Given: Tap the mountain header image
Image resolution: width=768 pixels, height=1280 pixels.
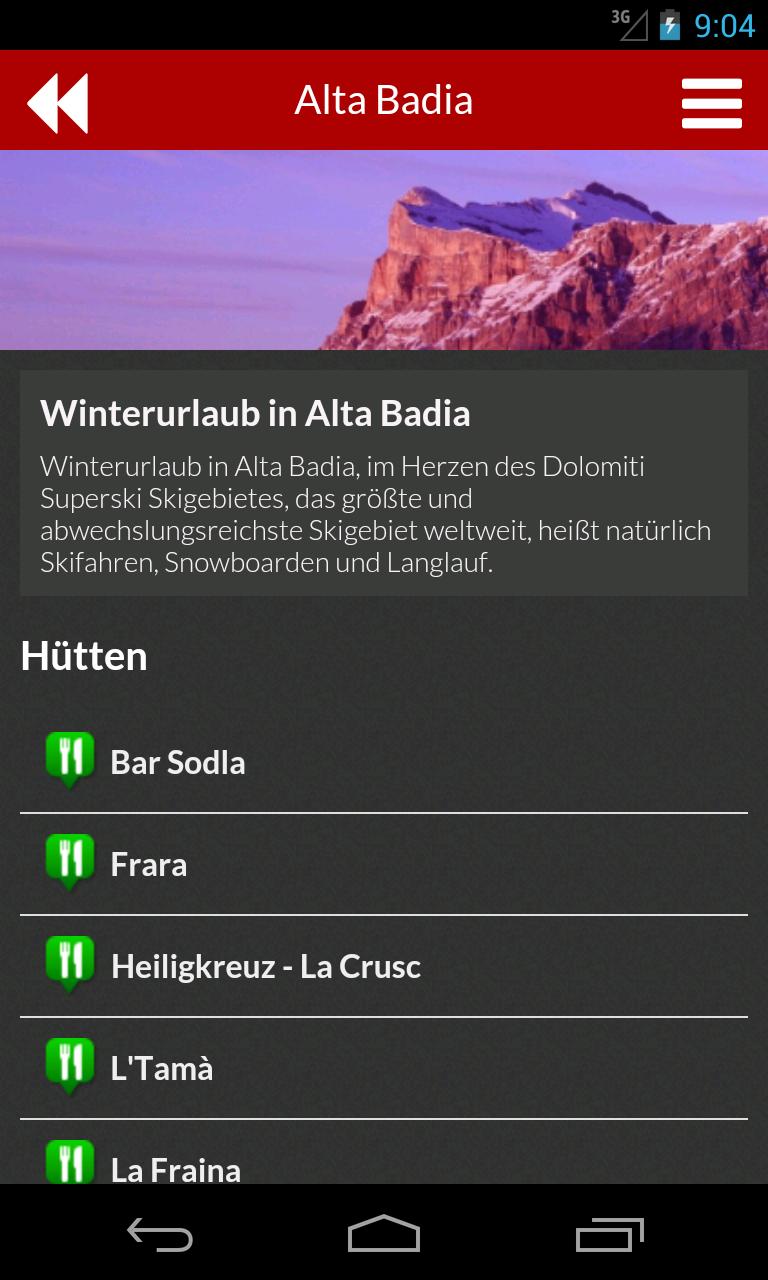Looking at the screenshot, I should click(x=384, y=248).
